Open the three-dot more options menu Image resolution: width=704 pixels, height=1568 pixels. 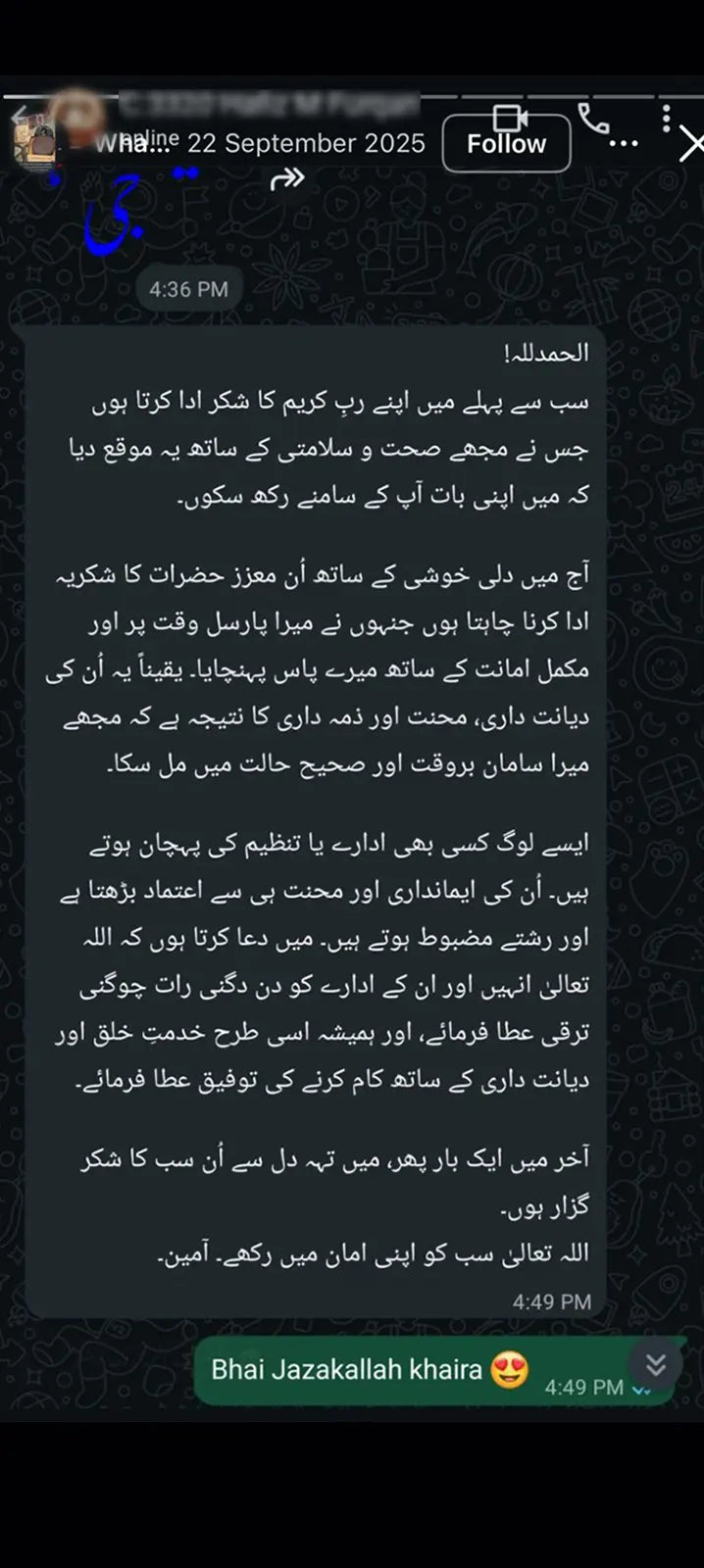pyautogui.click(x=624, y=144)
